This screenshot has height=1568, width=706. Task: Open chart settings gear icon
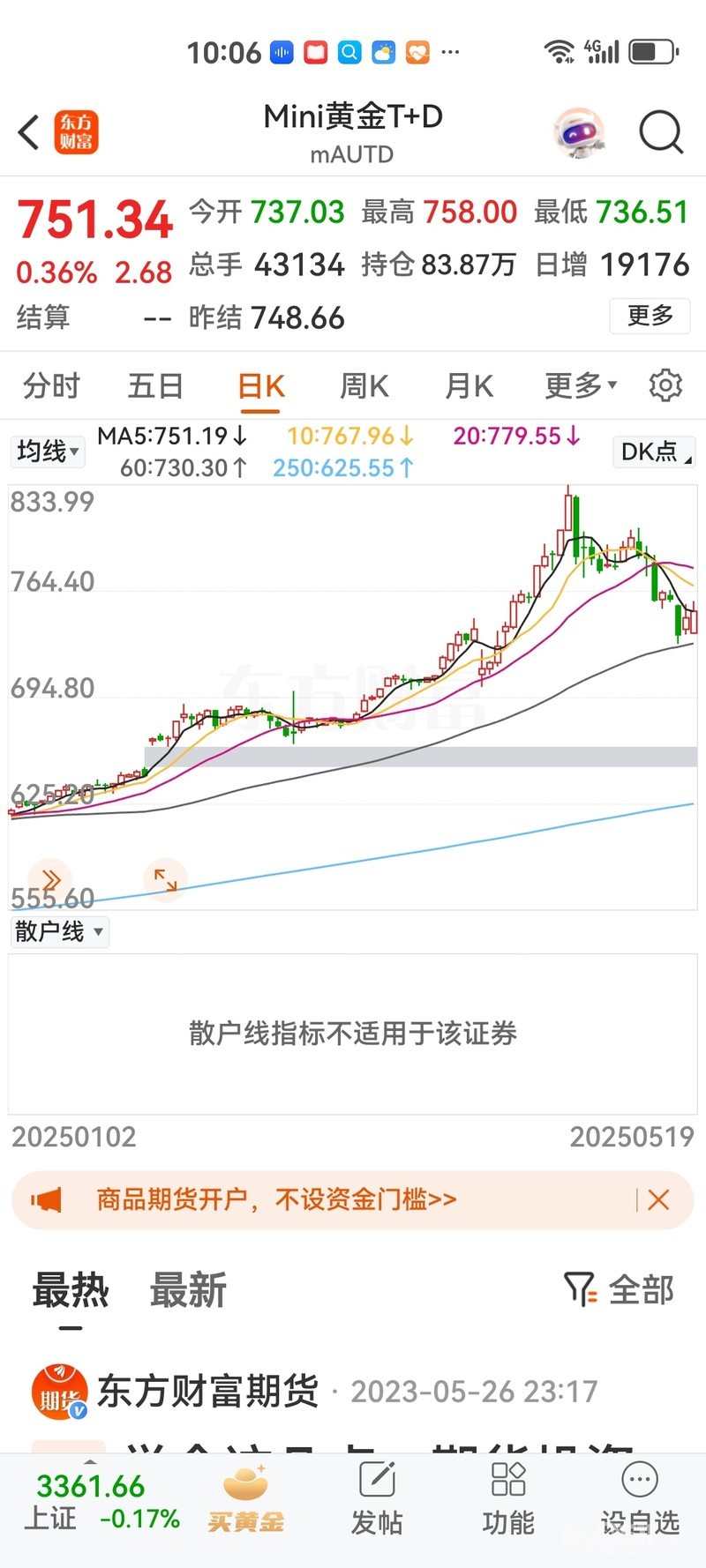665,386
